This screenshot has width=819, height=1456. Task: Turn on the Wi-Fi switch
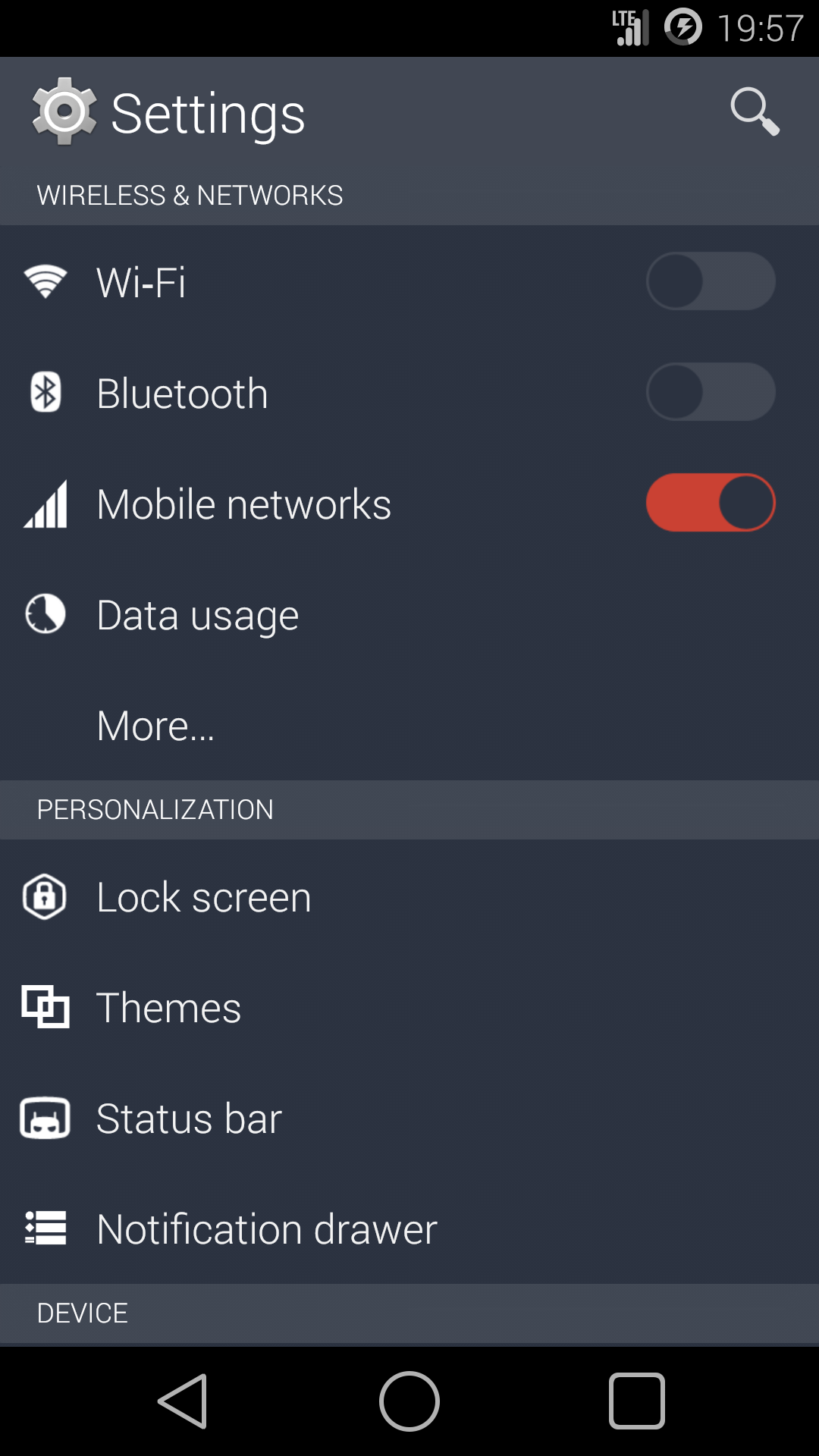click(x=711, y=281)
